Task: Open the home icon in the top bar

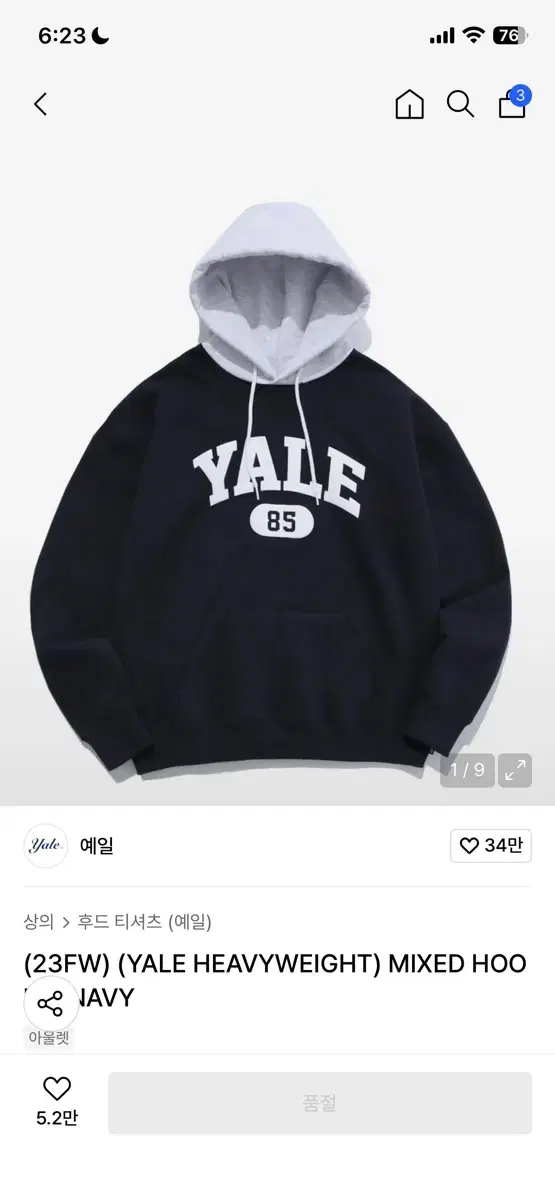Action: (x=409, y=104)
